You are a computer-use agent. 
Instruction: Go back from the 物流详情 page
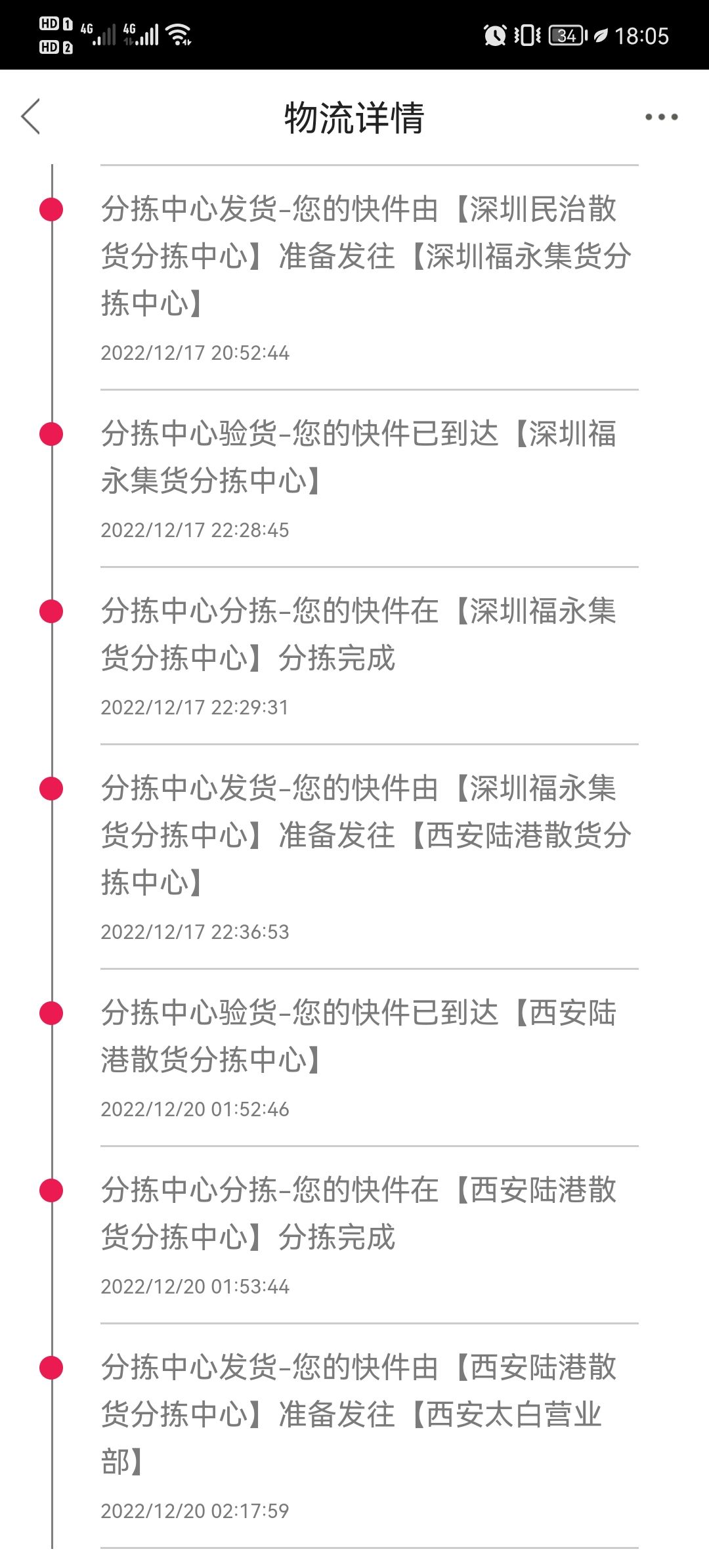pyautogui.click(x=31, y=117)
